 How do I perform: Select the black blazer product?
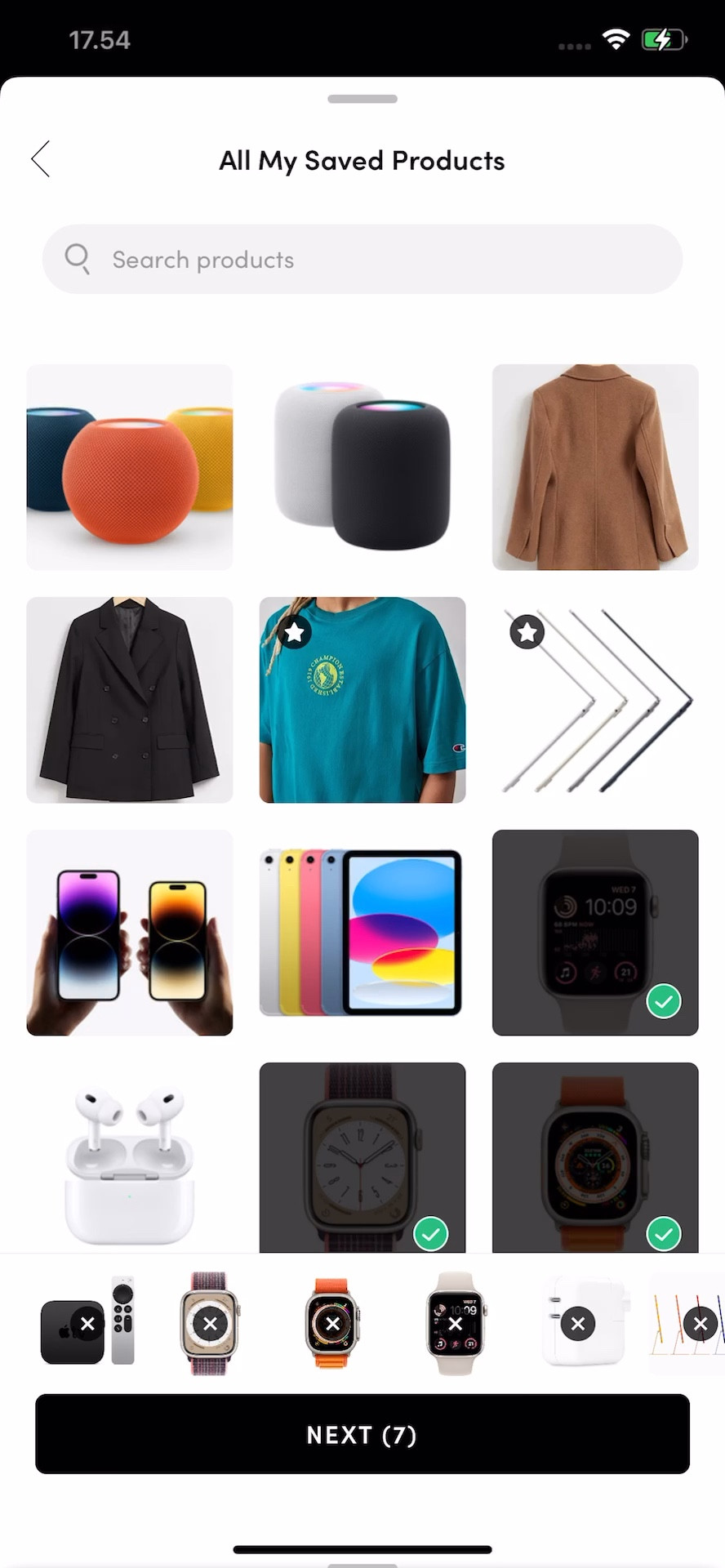tap(130, 700)
